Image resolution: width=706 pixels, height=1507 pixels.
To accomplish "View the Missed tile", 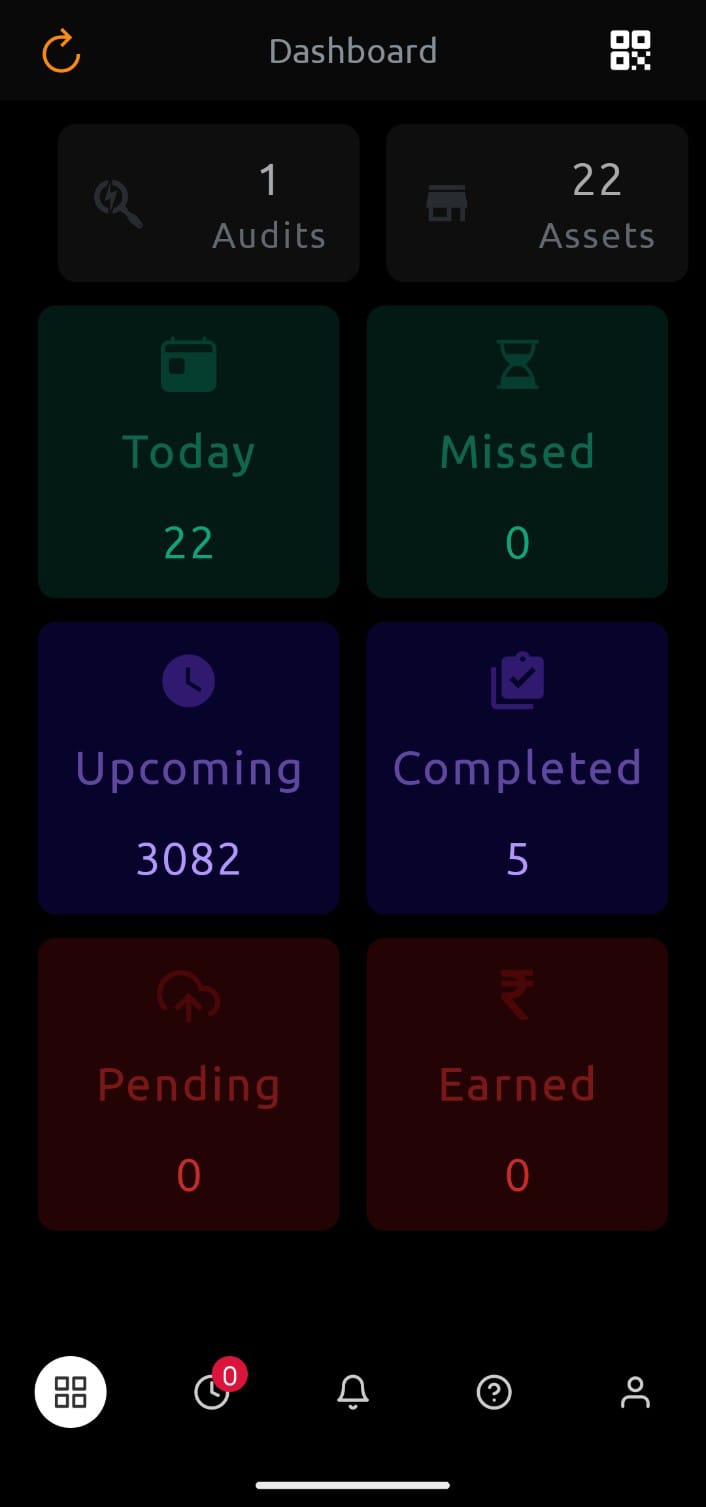I will [x=517, y=452].
